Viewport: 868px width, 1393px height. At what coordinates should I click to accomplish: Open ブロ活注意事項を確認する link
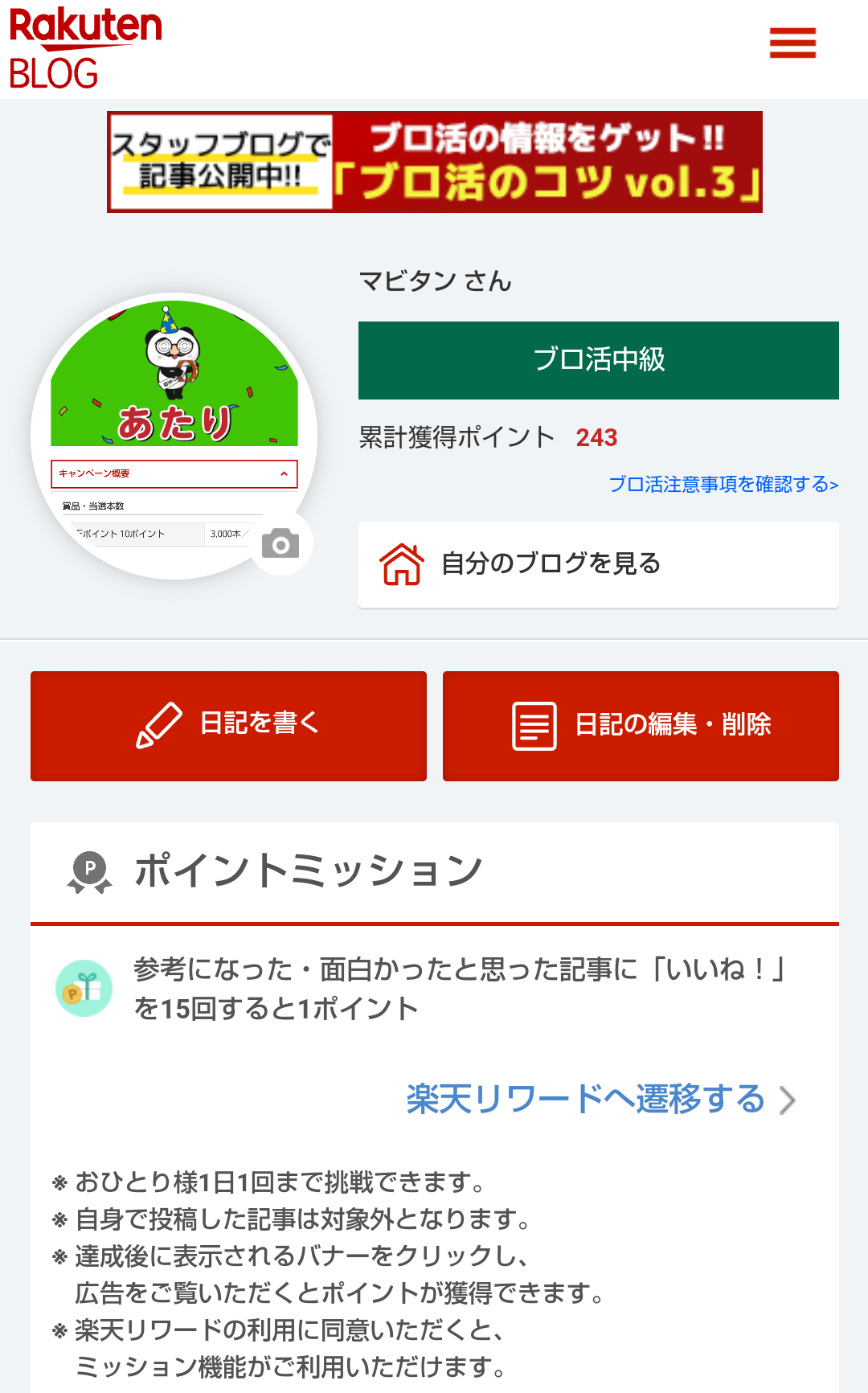pos(723,485)
